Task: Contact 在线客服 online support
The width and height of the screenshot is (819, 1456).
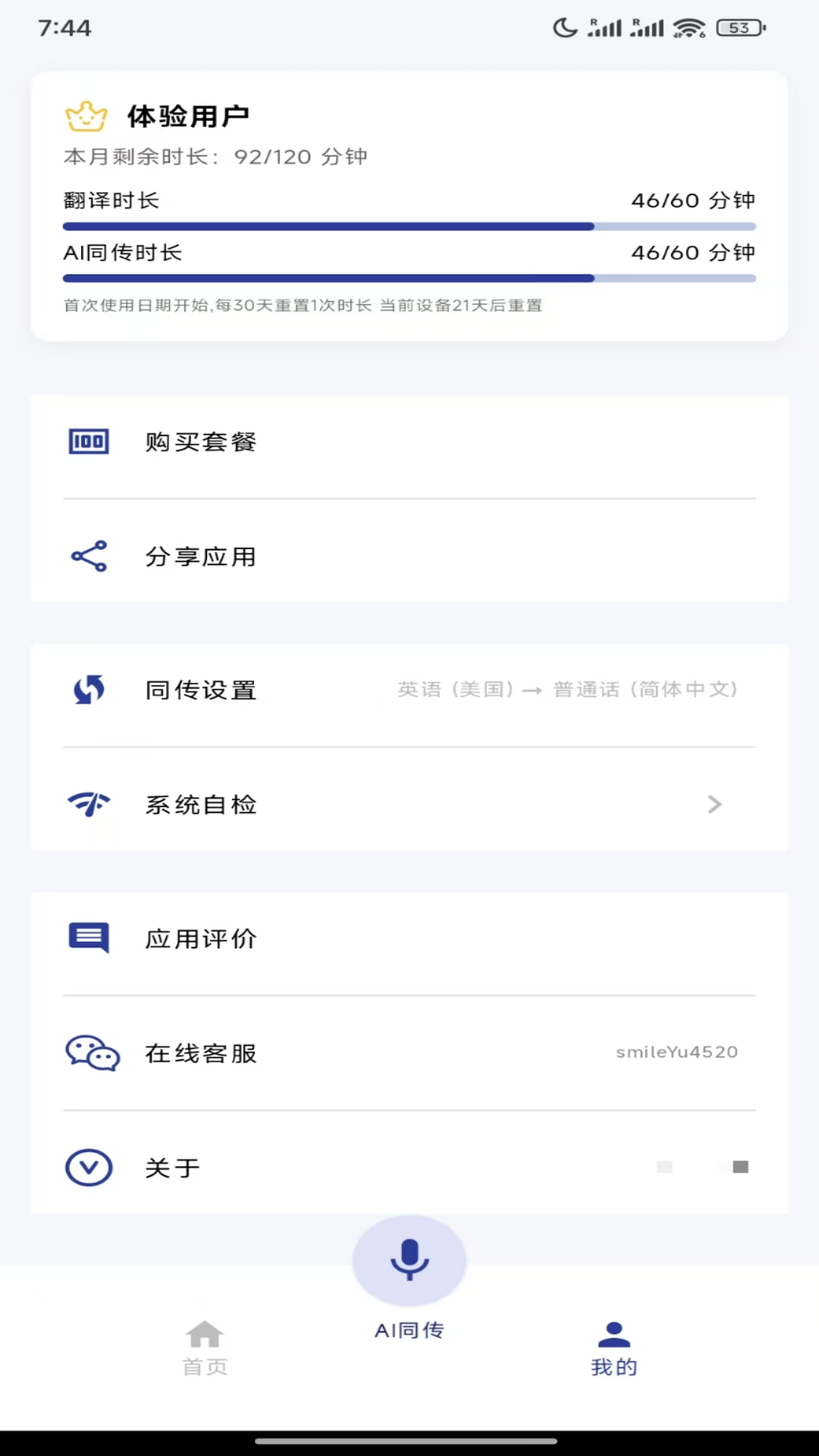Action: [409, 1053]
